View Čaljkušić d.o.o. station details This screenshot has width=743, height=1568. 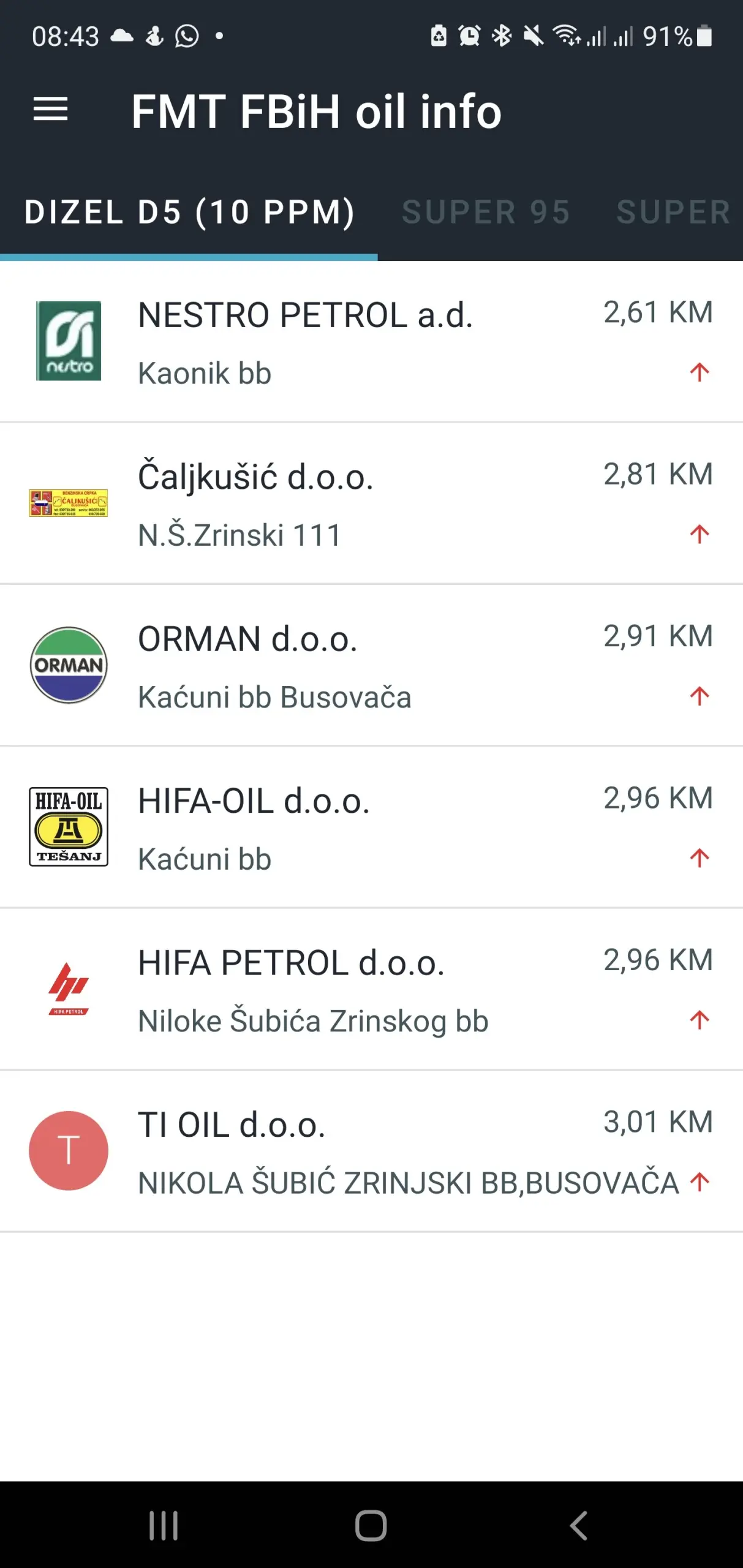point(371,503)
